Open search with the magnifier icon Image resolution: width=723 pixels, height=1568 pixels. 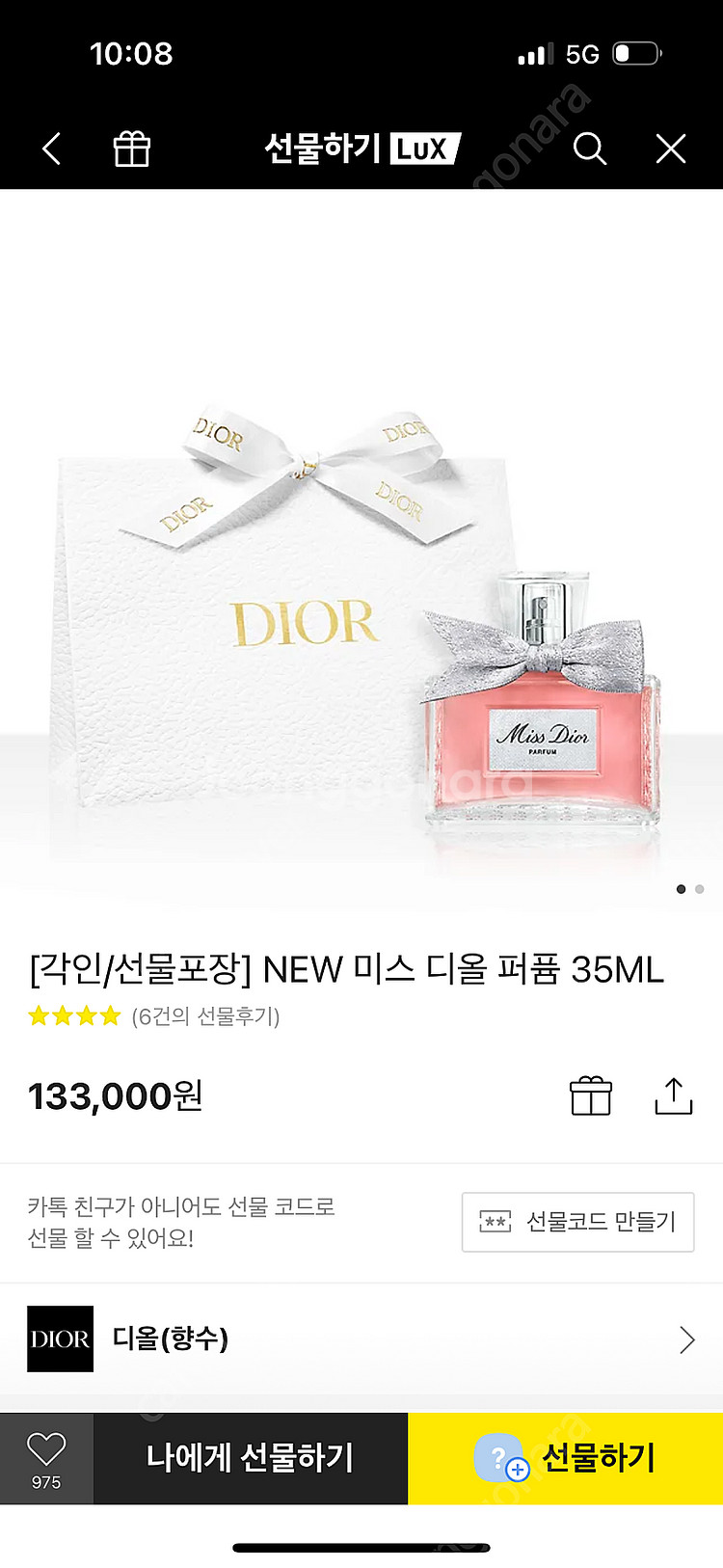point(589,149)
